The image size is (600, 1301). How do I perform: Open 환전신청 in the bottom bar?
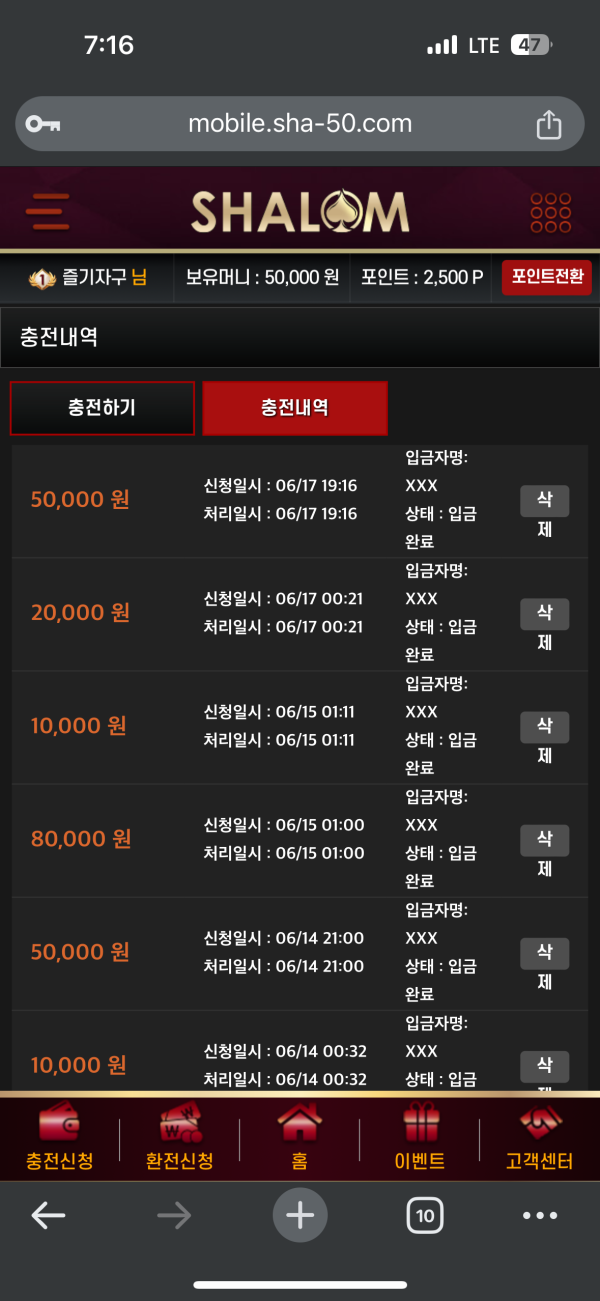(x=180, y=1139)
